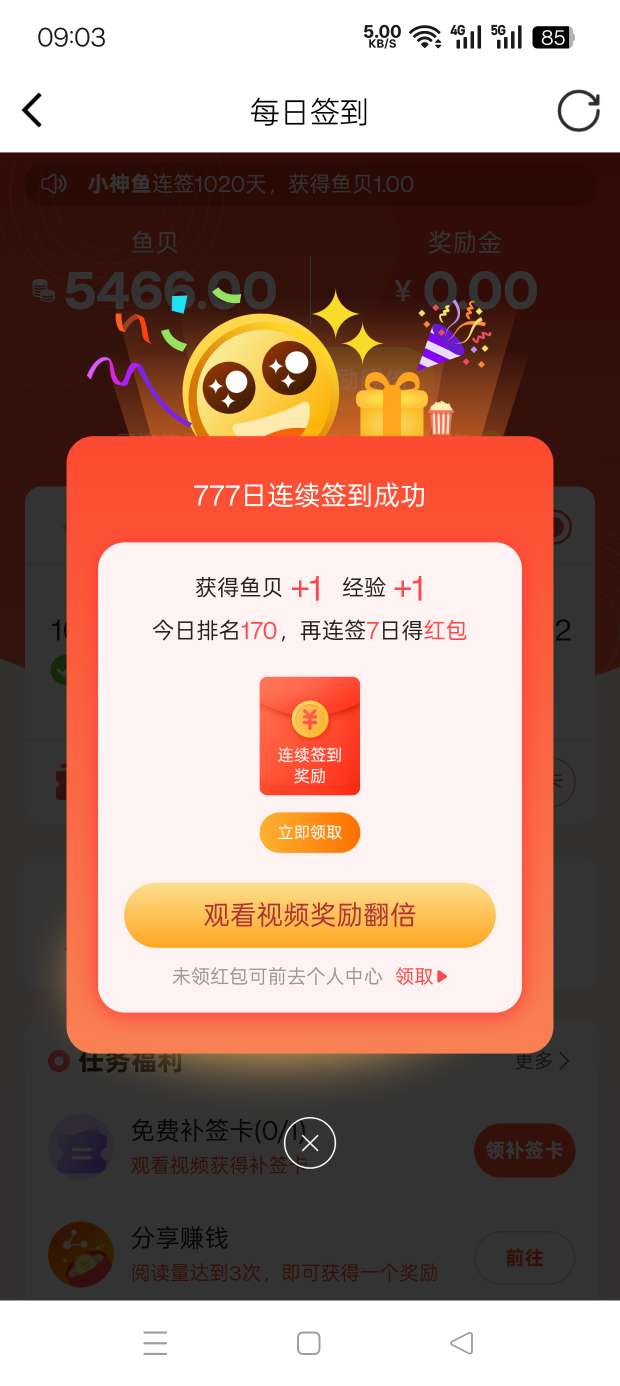The width and height of the screenshot is (620, 1386).
Task: Tap 立即领取 to claim the reward
Action: [x=310, y=833]
